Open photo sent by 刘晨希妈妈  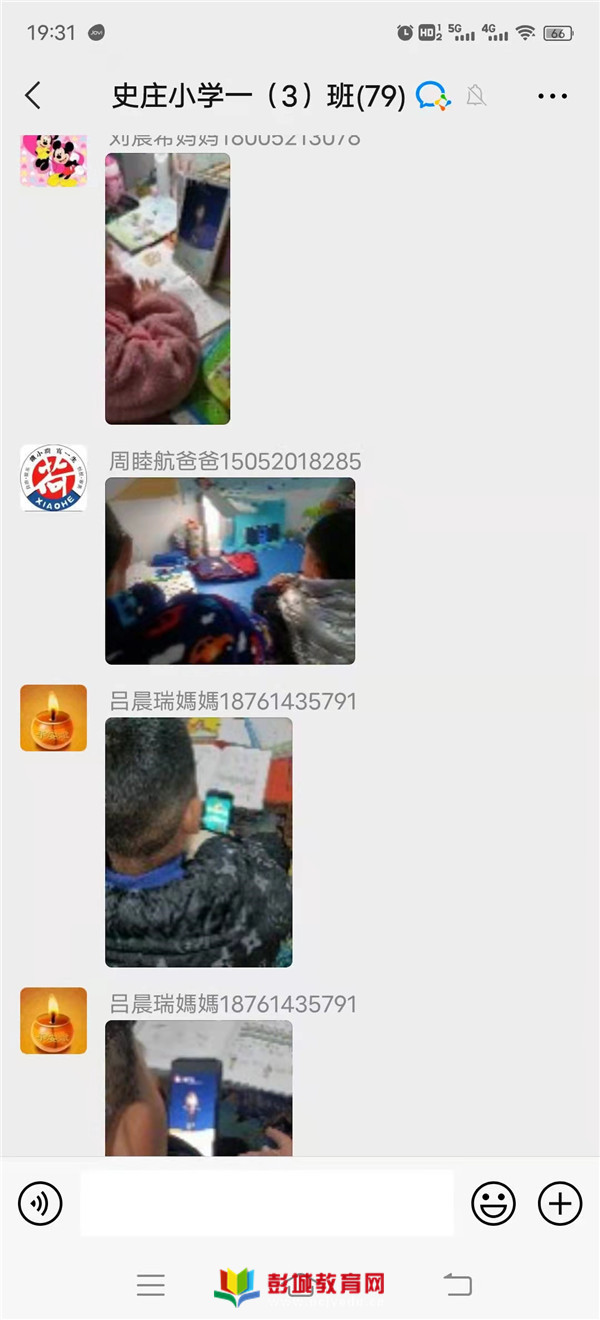167,288
